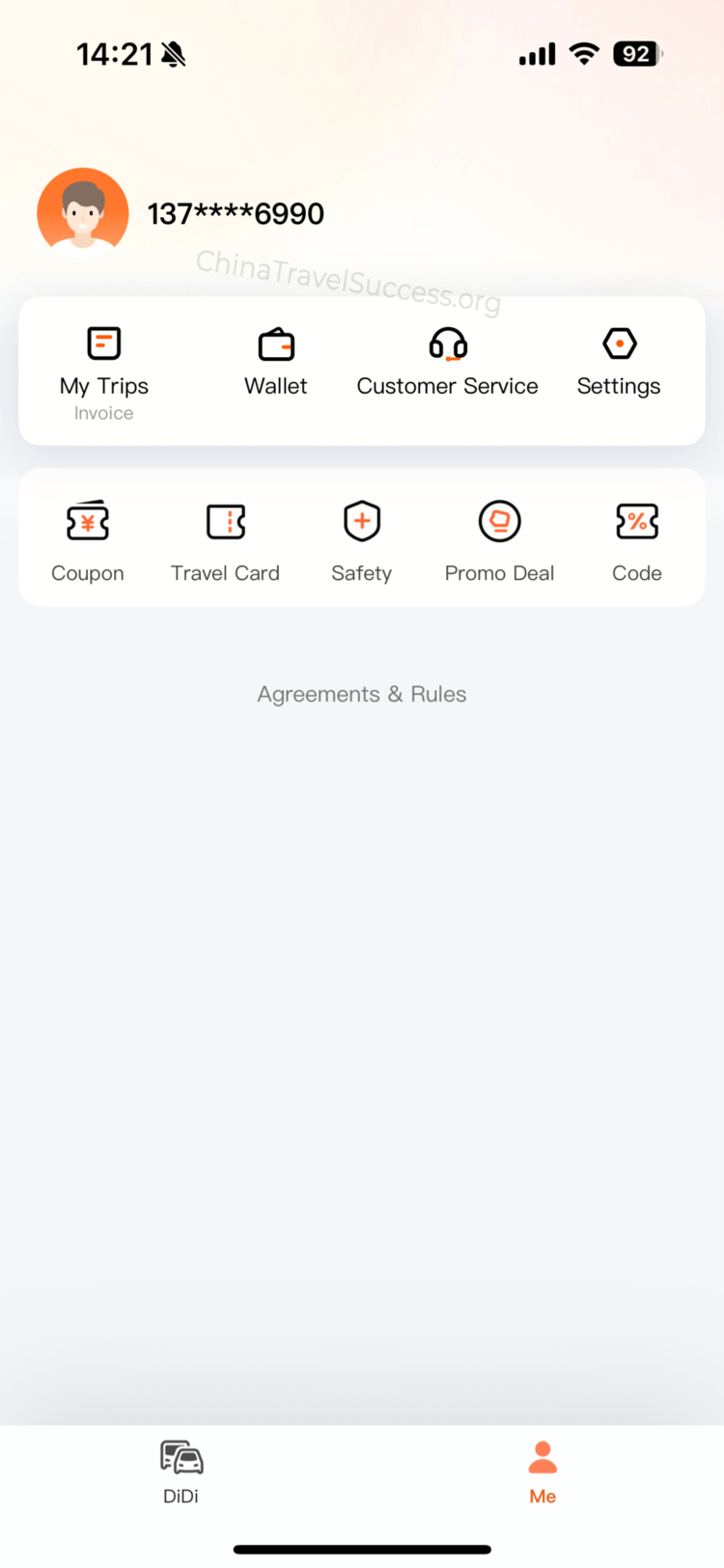Screen dimensions: 724x1568
Task: Open My Trips
Action: coord(103,363)
